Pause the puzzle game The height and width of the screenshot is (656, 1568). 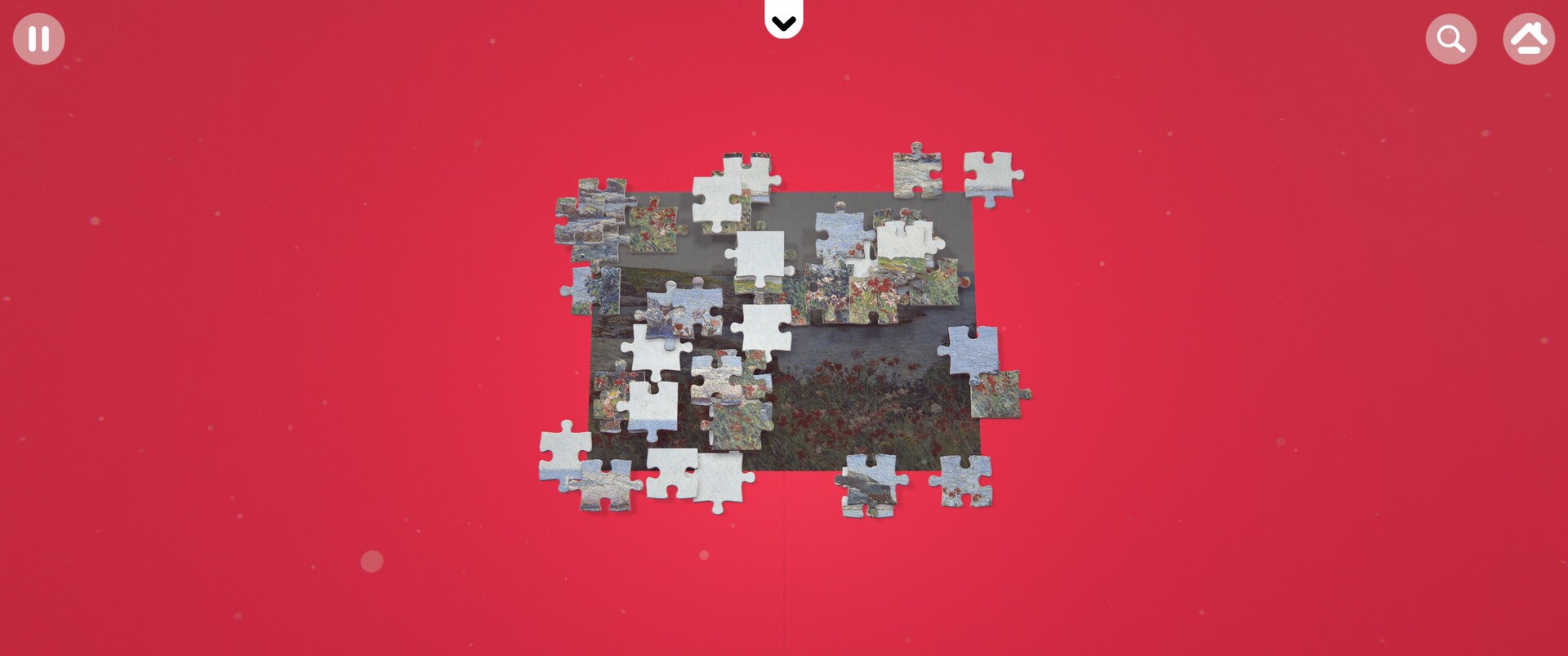(x=38, y=38)
